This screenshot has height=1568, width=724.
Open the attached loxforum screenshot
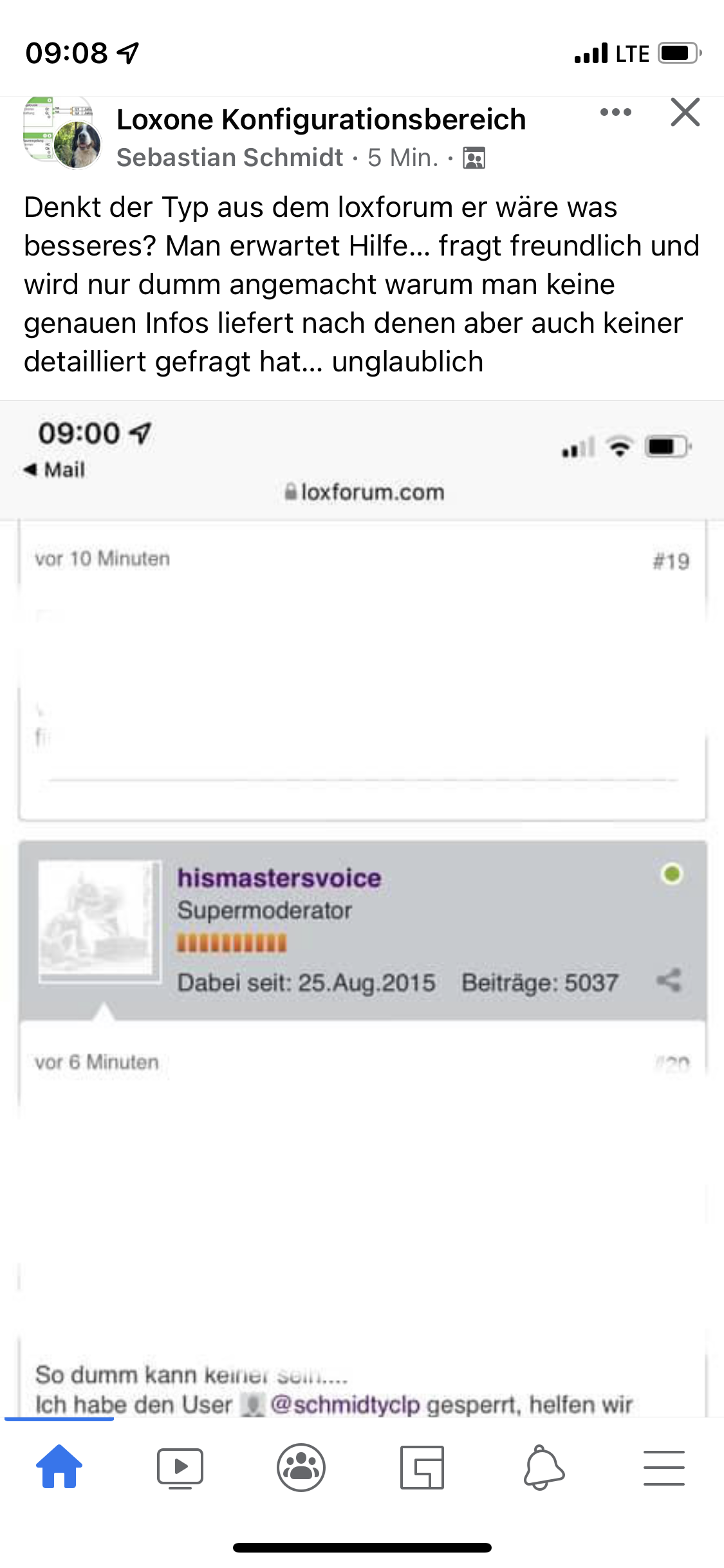coord(362,901)
